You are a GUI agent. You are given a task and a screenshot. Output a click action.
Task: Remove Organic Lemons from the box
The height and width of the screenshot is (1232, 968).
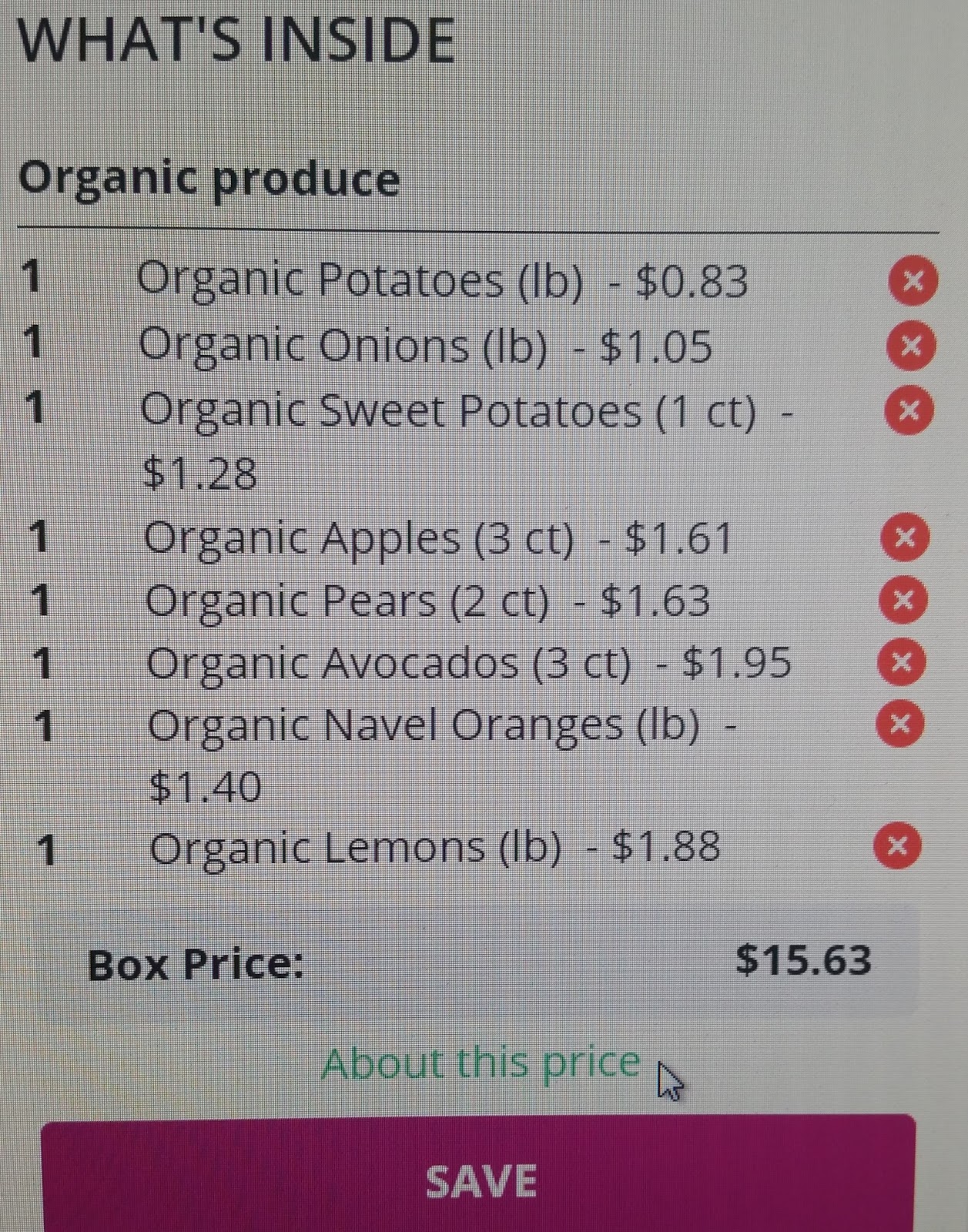click(x=897, y=846)
